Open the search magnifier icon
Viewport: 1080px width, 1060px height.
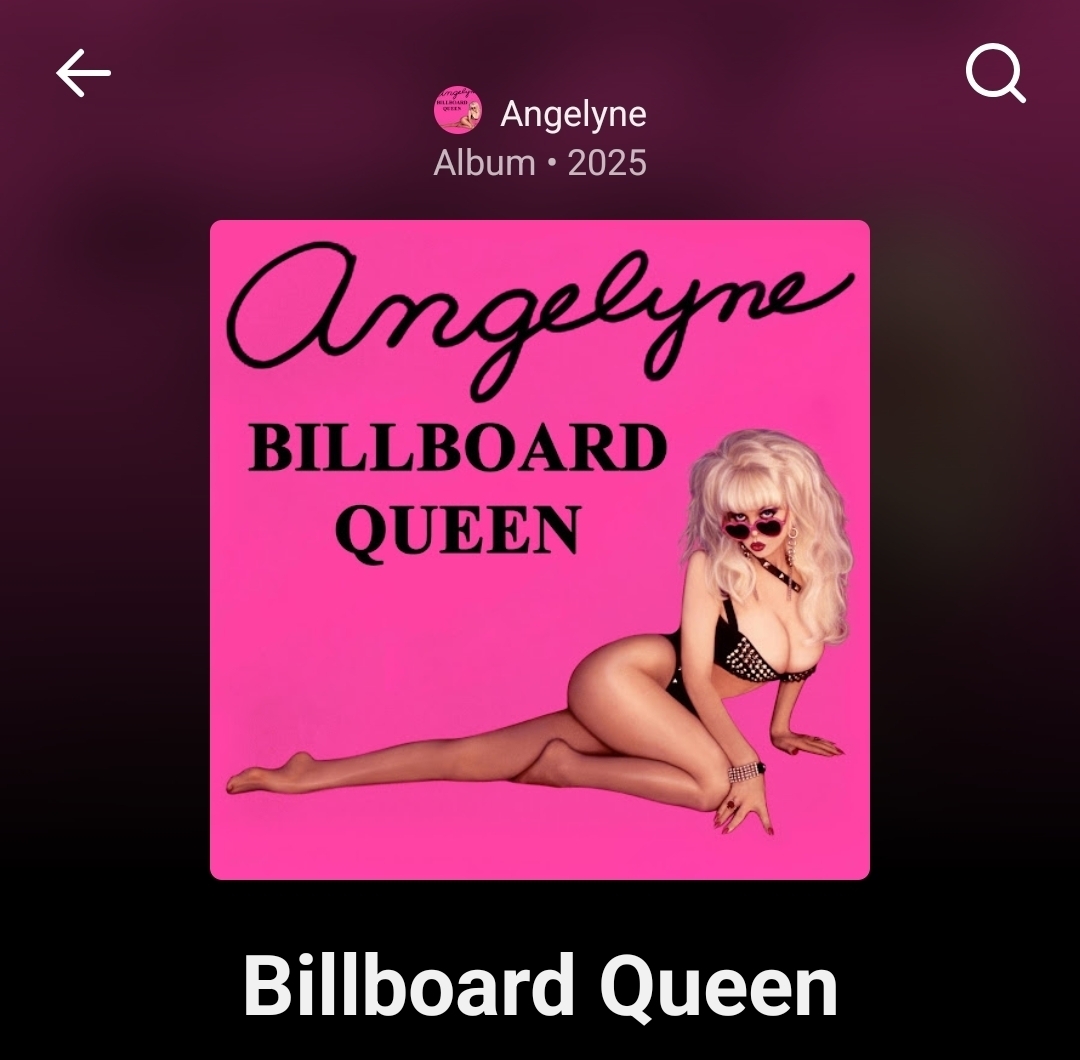tap(995, 75)
